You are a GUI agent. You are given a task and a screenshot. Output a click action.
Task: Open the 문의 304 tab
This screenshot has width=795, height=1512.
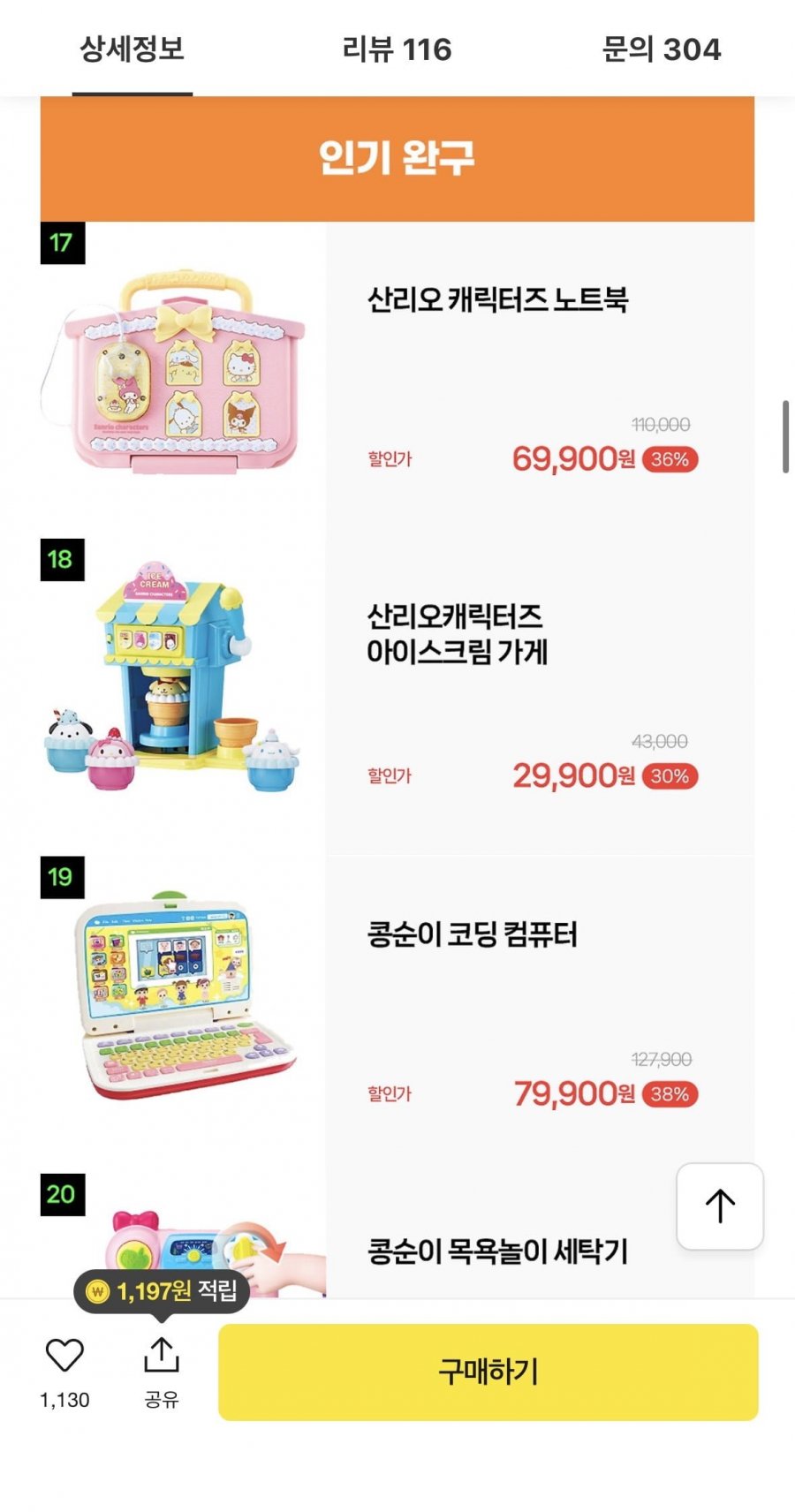pyautogui.click(x=661, y=49)
